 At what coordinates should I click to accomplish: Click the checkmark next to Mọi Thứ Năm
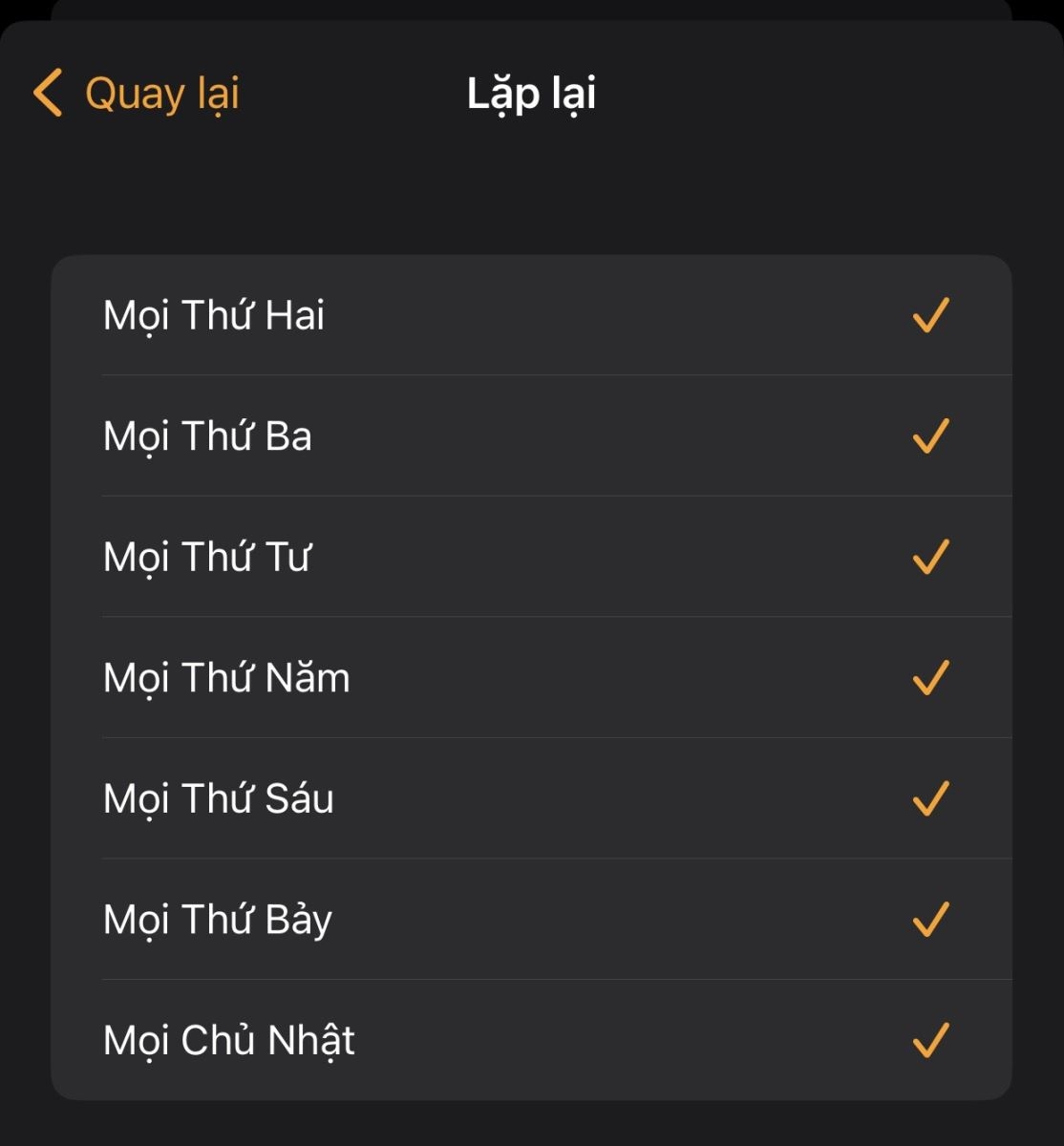(931, 678)
